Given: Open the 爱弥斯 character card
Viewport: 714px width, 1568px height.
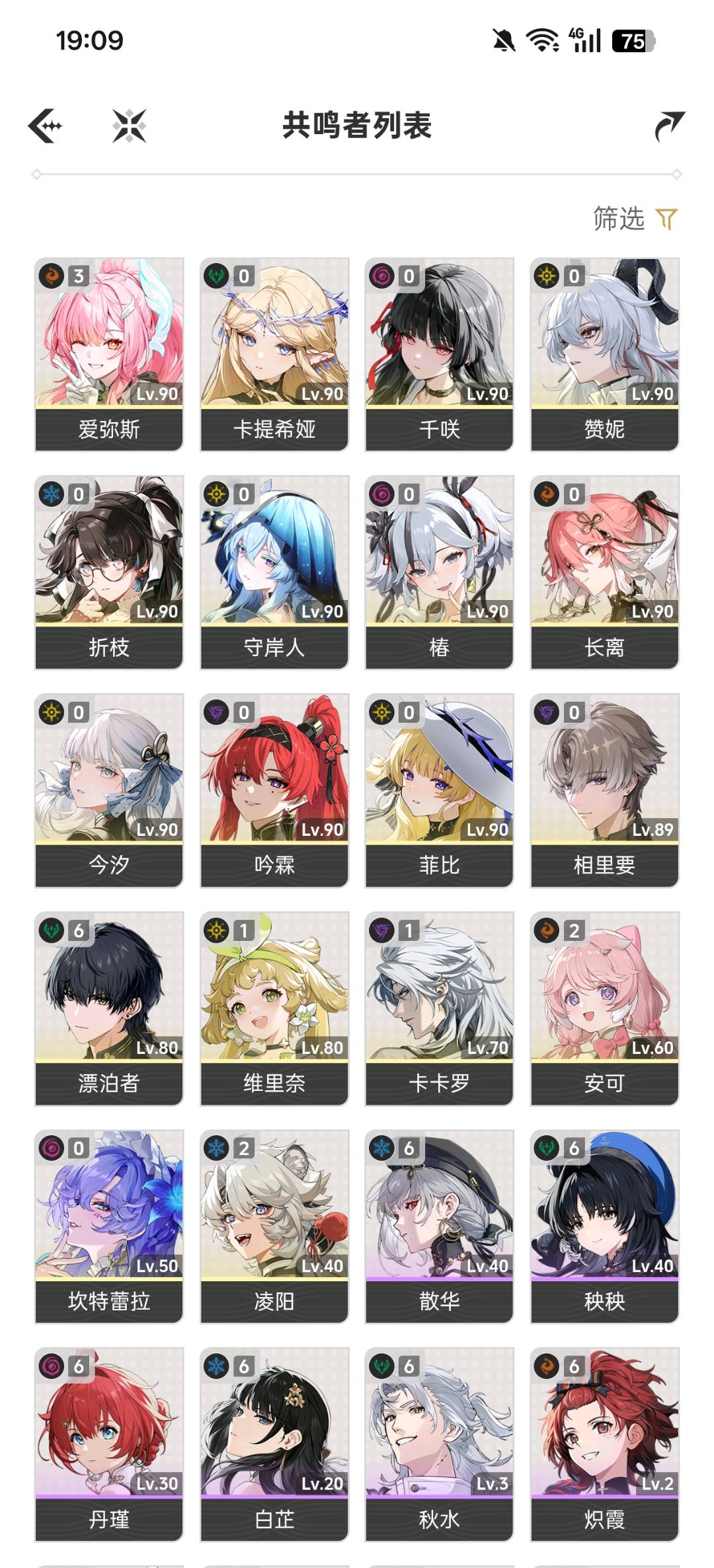Looking at the screenshot, I should pyautogui.click(x=109, y=354).
